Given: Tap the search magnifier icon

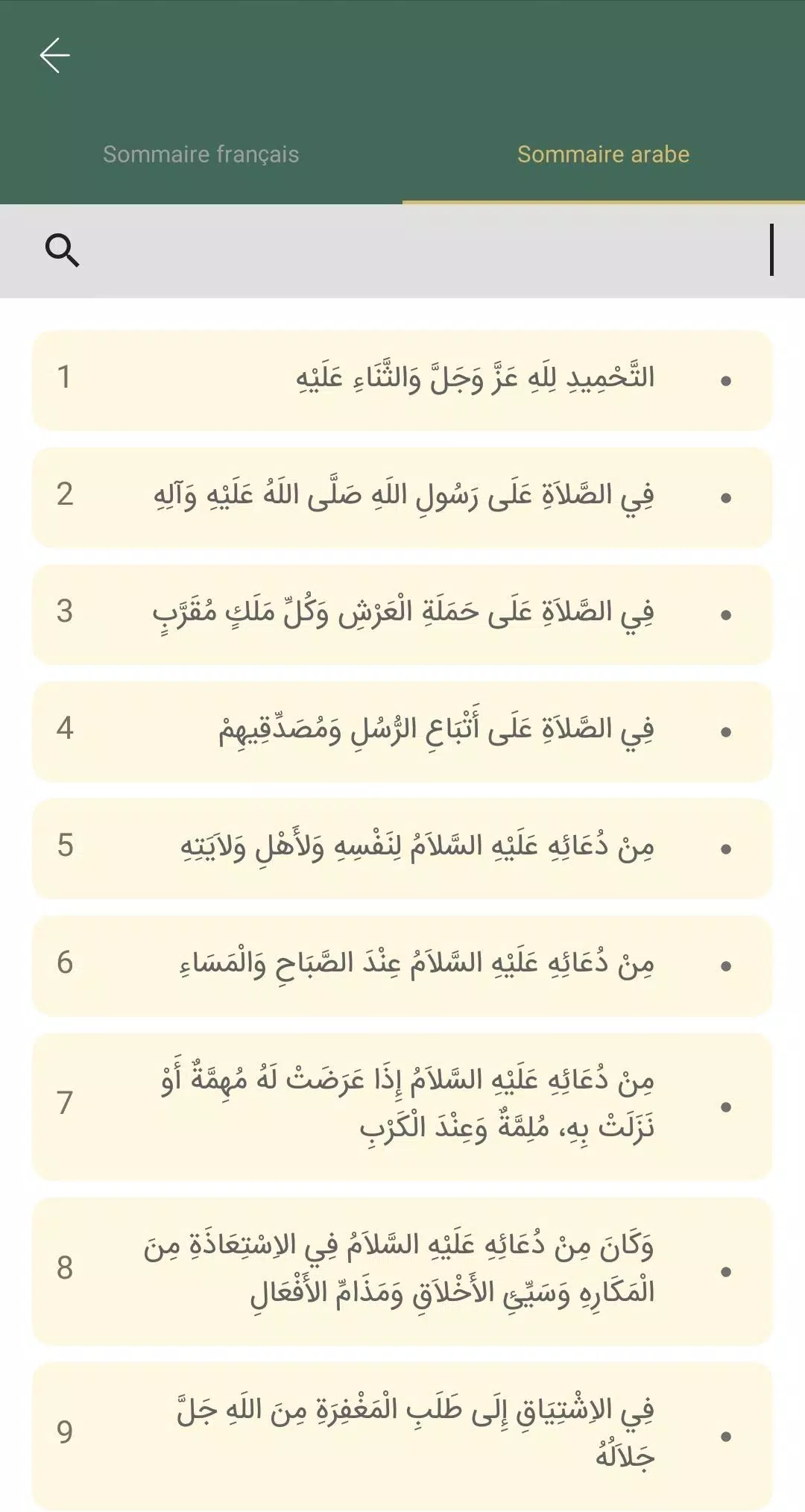Looking at the screenshot, I should (62, 251).
